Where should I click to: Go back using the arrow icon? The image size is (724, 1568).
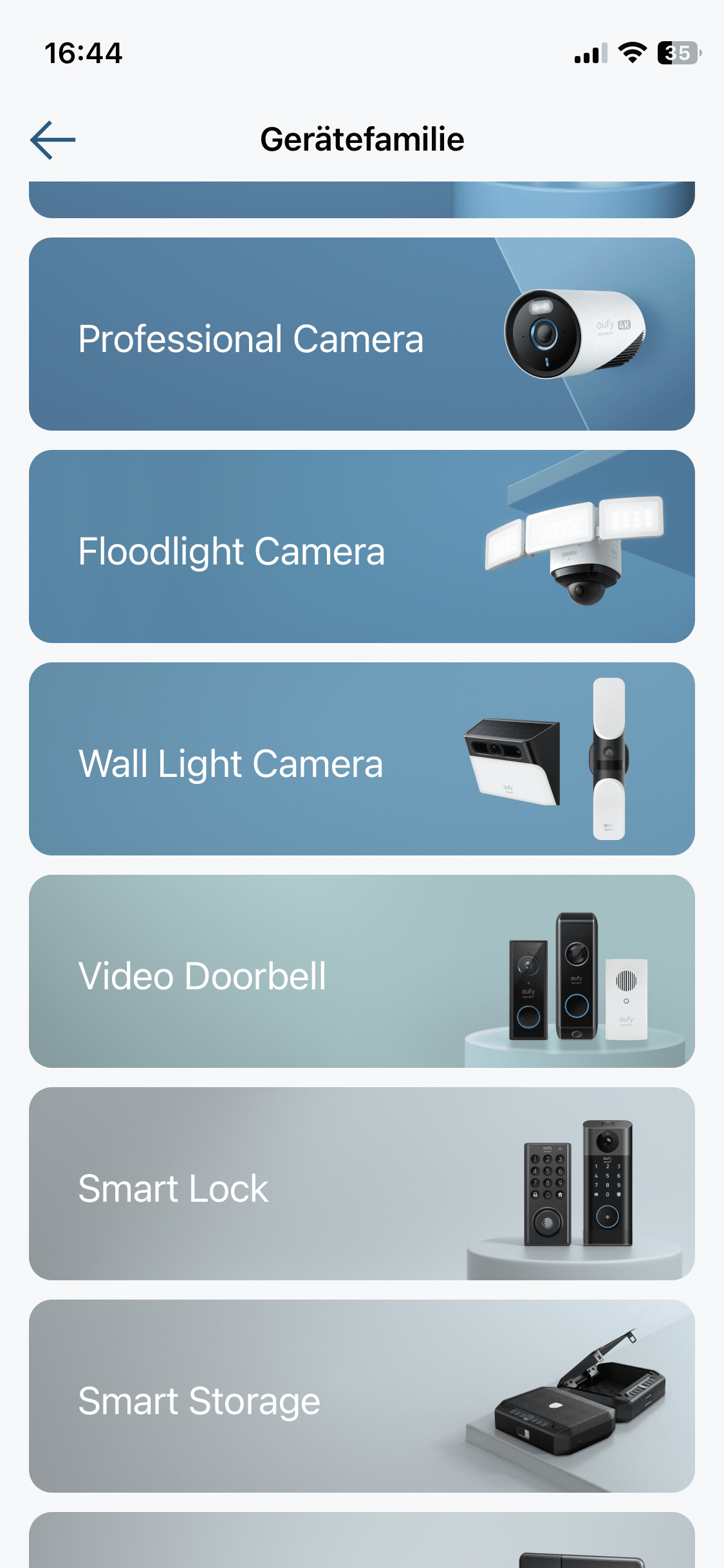pos(53,140)
